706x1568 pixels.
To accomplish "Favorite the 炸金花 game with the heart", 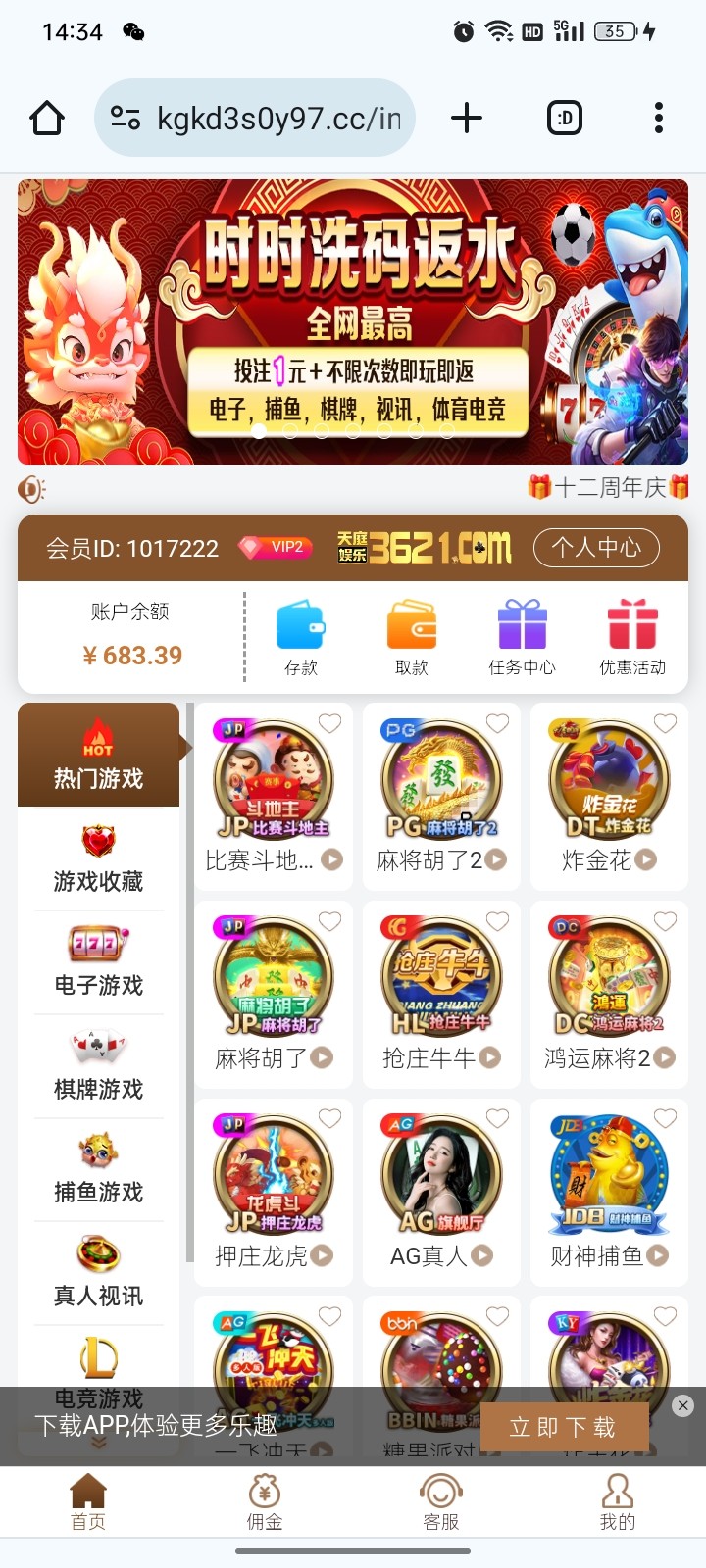I will [x=666, y=723].
